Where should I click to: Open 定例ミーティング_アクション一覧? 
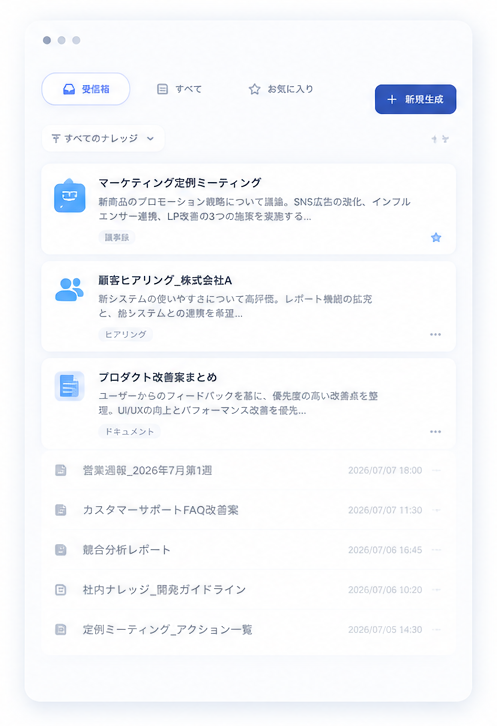click(249, 630)
